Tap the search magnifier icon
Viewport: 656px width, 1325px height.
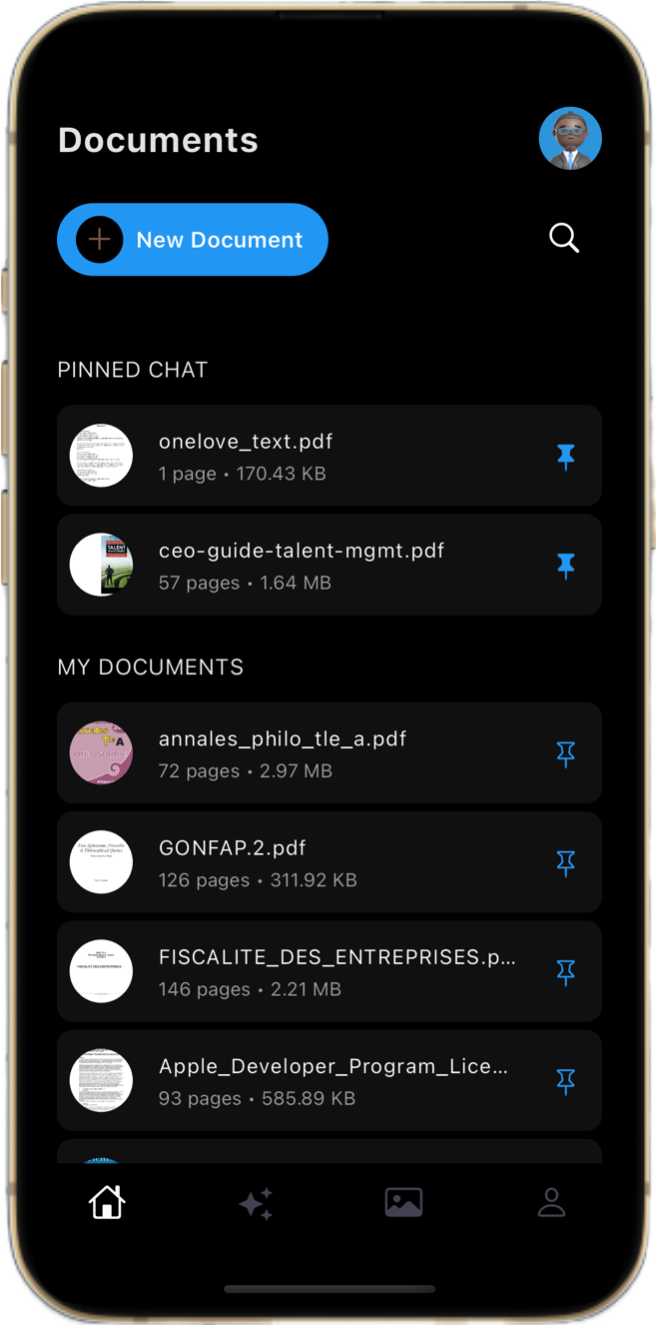coord(564,238)
